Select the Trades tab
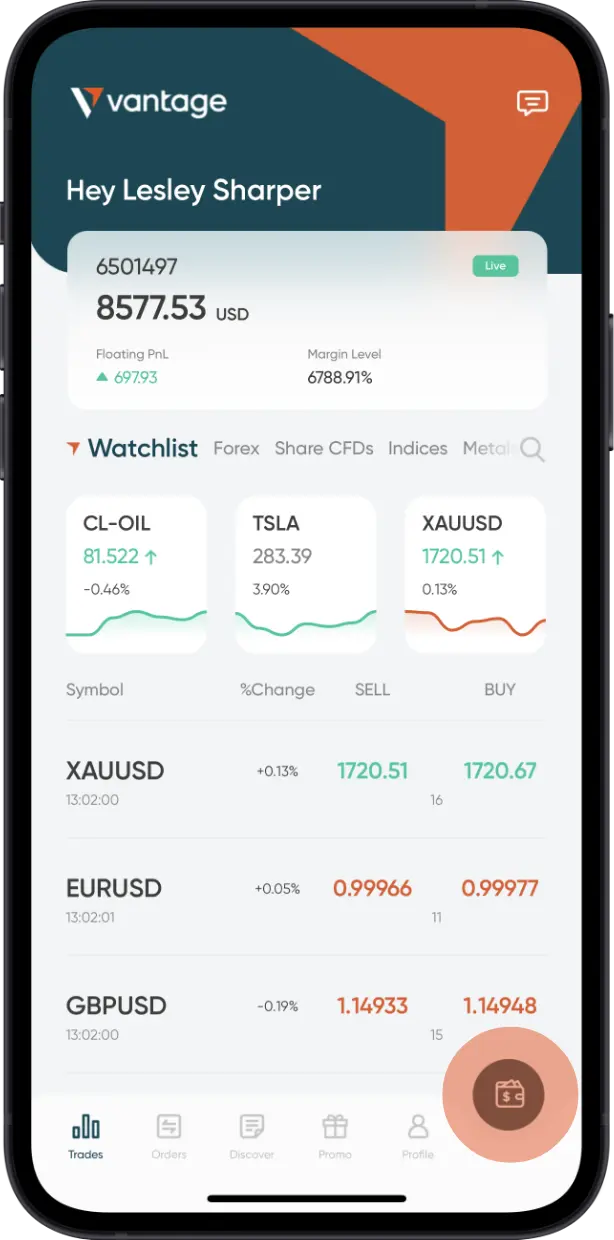 [86, 1135]
